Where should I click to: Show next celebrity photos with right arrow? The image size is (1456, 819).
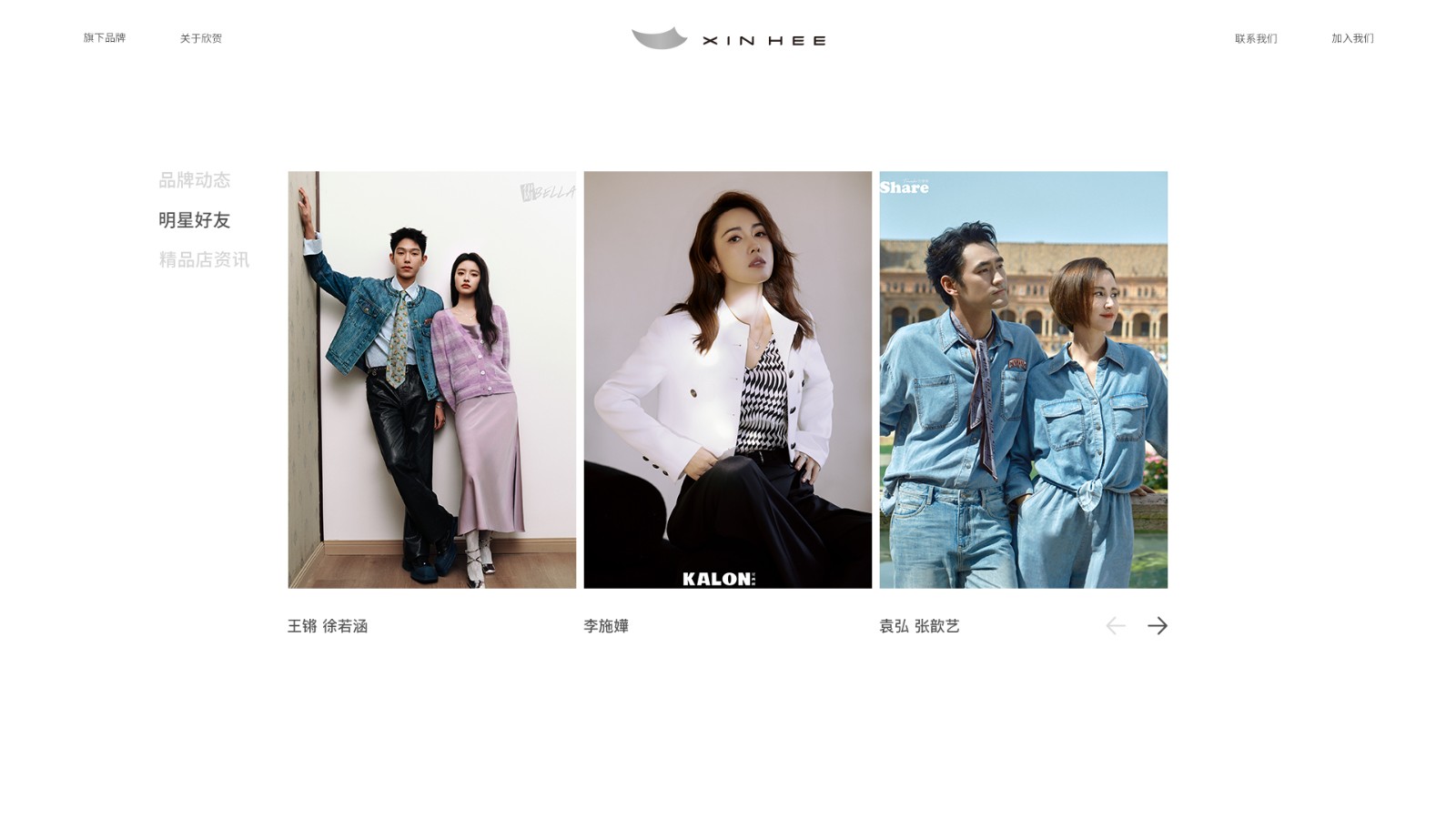(x=1158, y=626)
